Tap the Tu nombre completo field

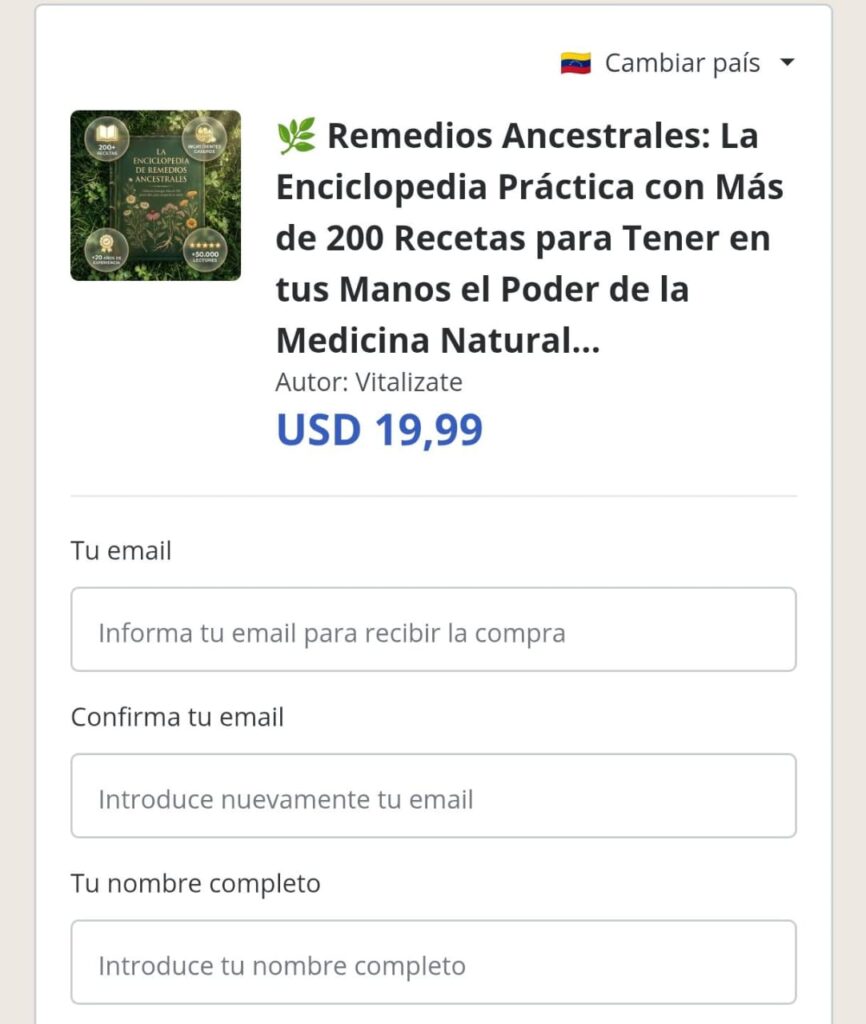coord(433,962)
